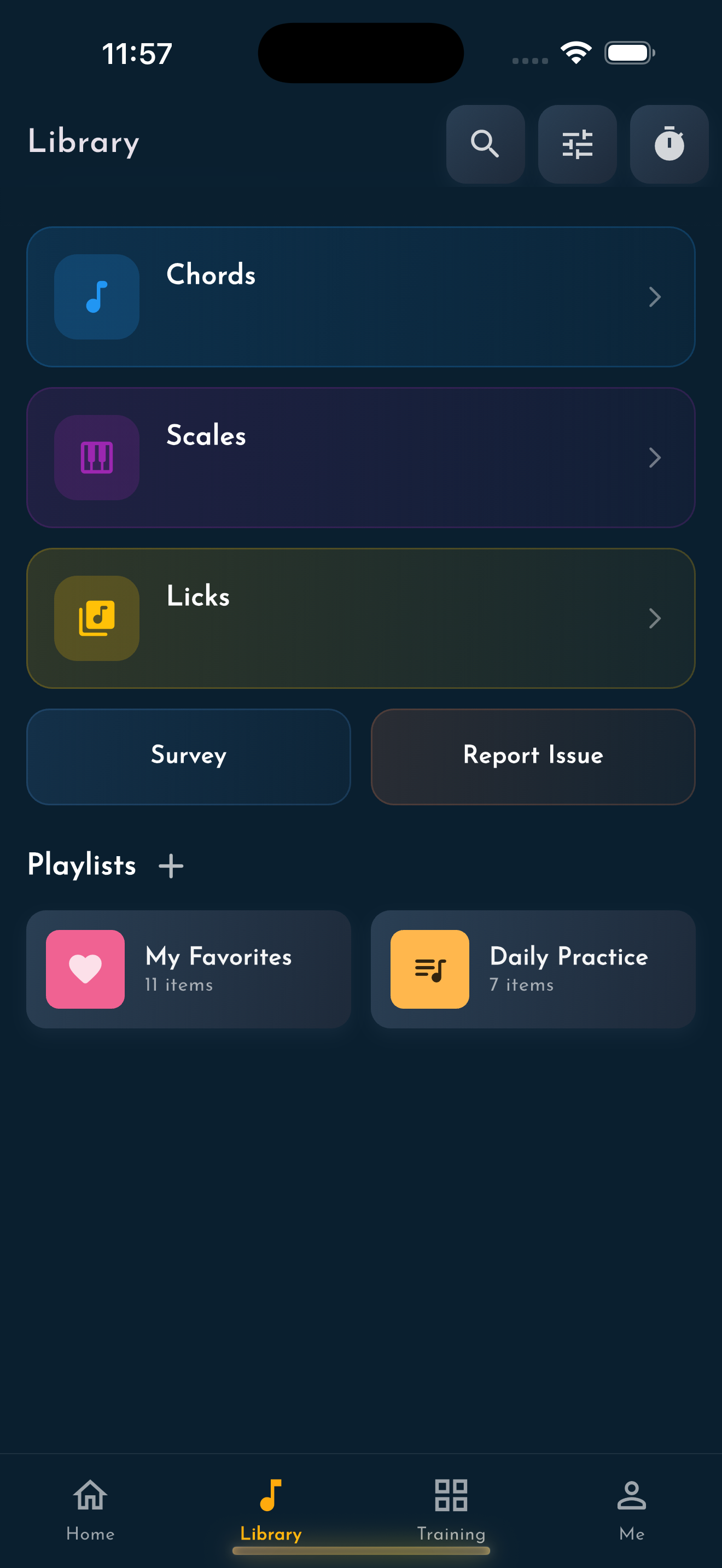Expand the Chords category

pyautogui.click(x=655, y=297)
